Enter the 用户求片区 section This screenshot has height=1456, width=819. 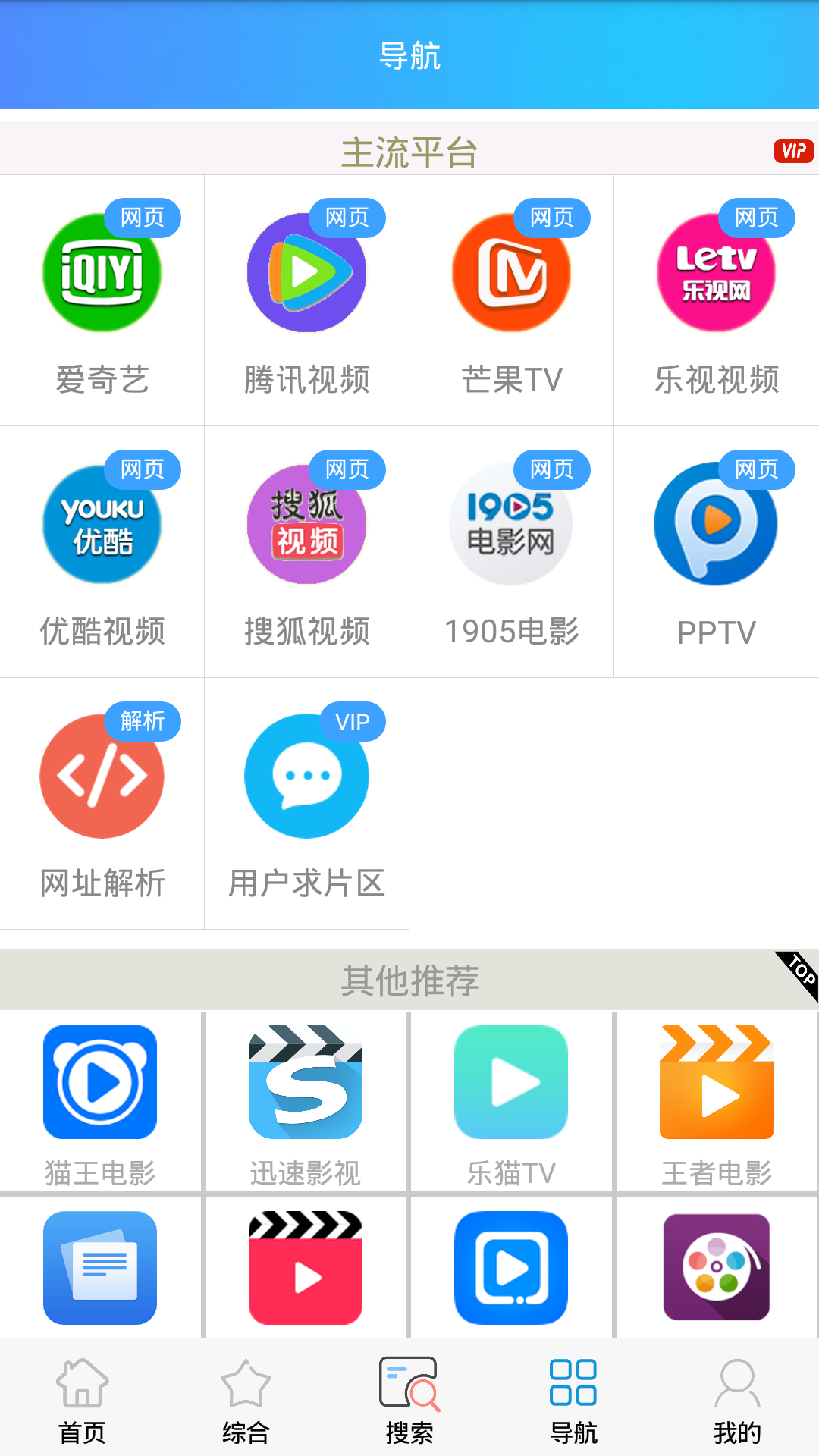click(x=306, y=803)
